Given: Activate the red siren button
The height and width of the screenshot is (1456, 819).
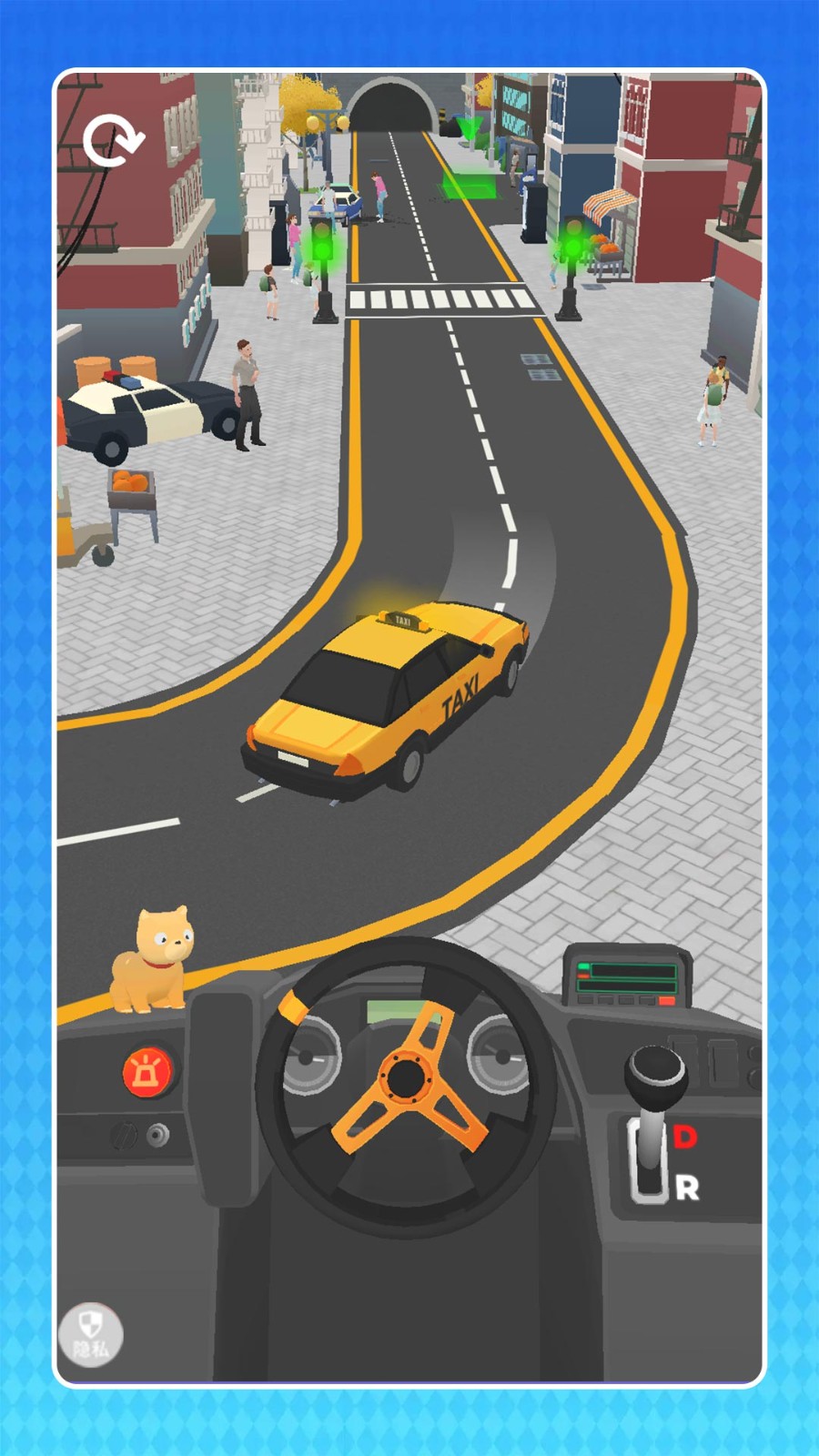Looking at the screenshot, I should click(x=147, y=1072).
